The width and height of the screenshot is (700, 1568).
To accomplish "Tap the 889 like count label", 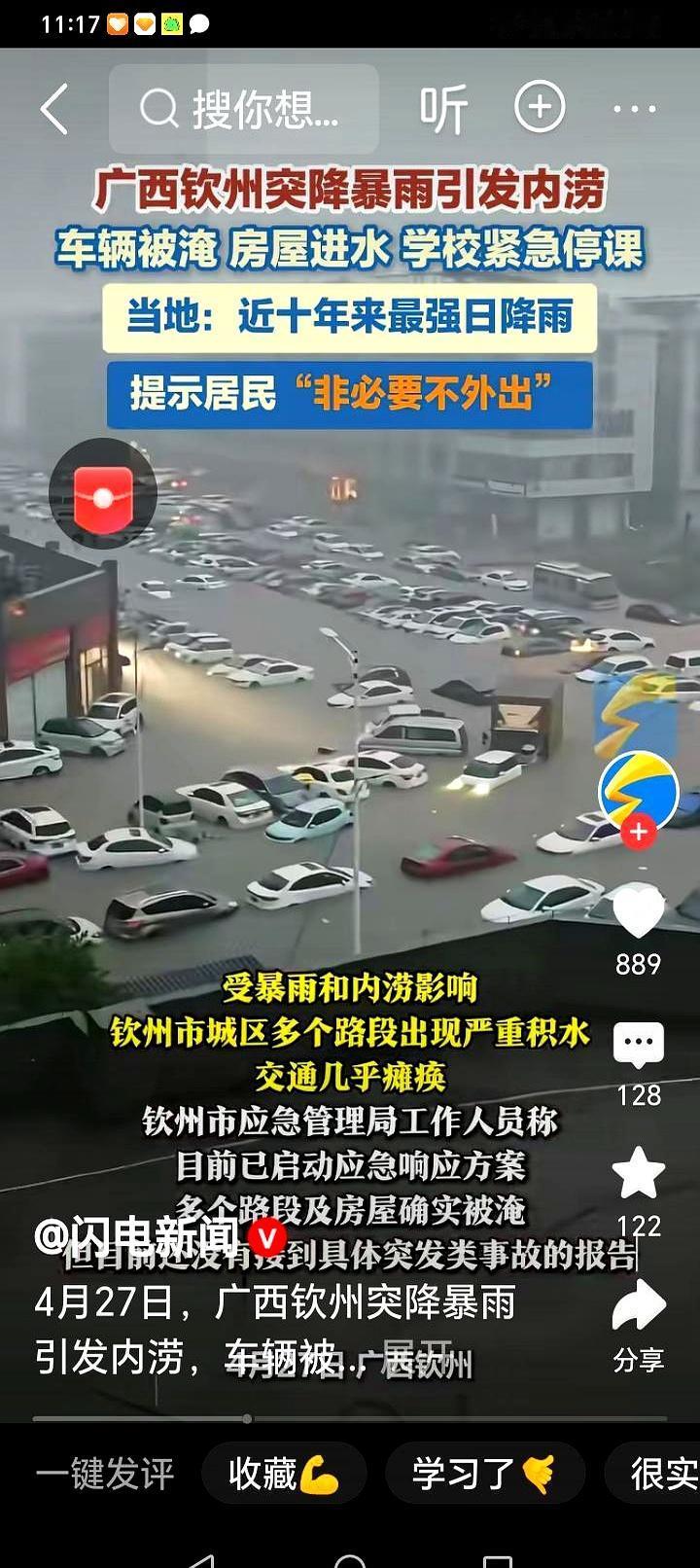I will pyautogui.click(x=637, y=966).
